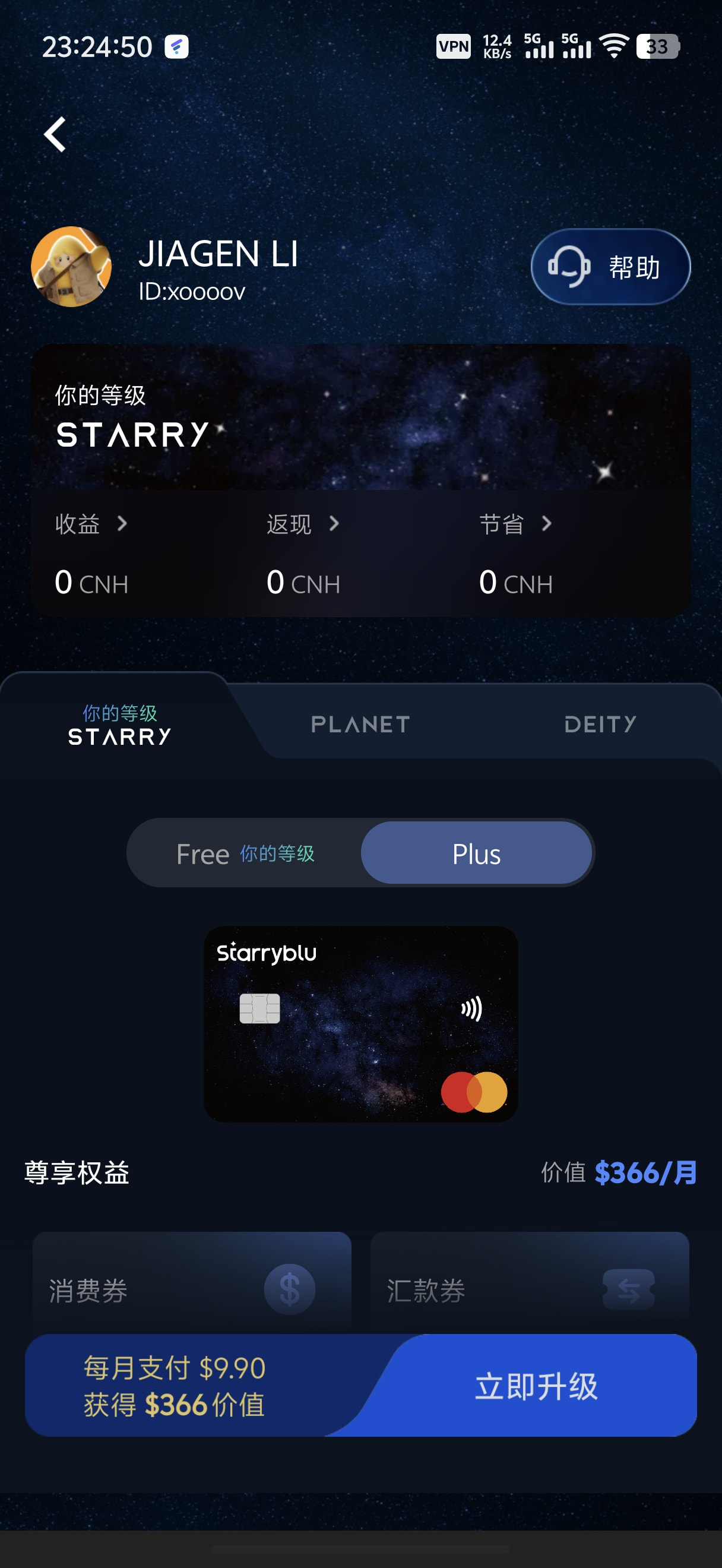Open the 收益 earnings details

coord(91,523)
